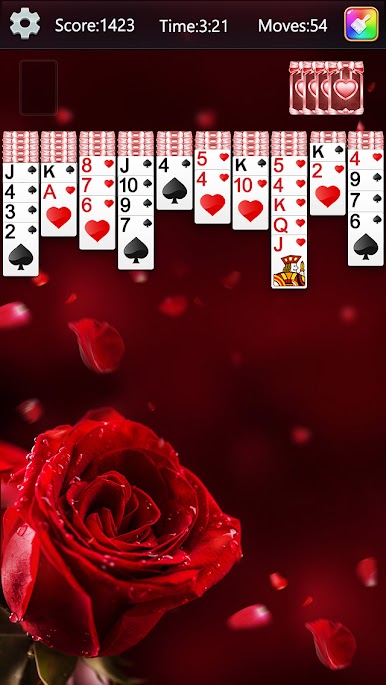Select the lone 4 of spades card

(x=174, y=183)
